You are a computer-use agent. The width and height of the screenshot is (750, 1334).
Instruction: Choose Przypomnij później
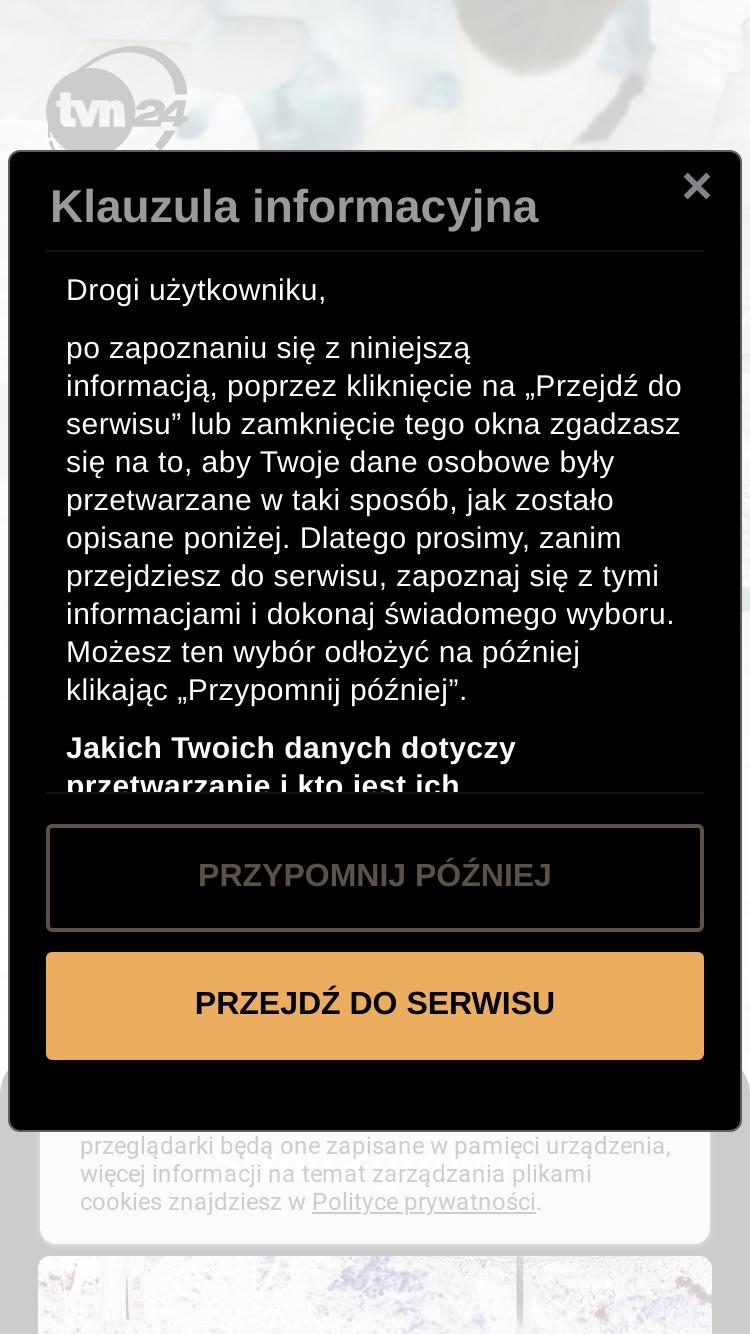[x=375, y=877]
